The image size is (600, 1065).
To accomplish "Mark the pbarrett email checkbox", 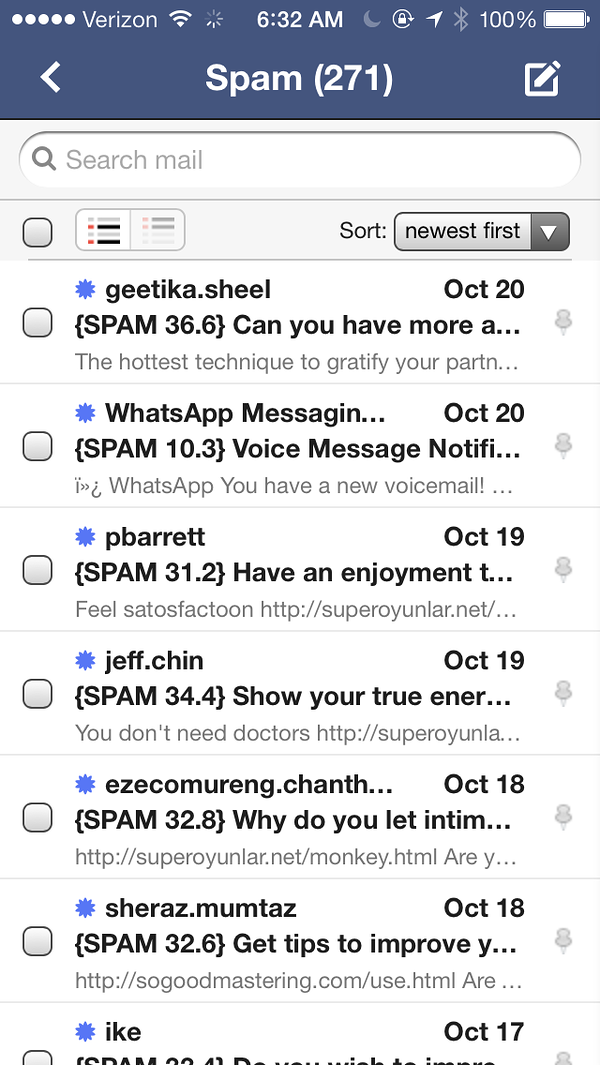I will [x=38, y=570].
